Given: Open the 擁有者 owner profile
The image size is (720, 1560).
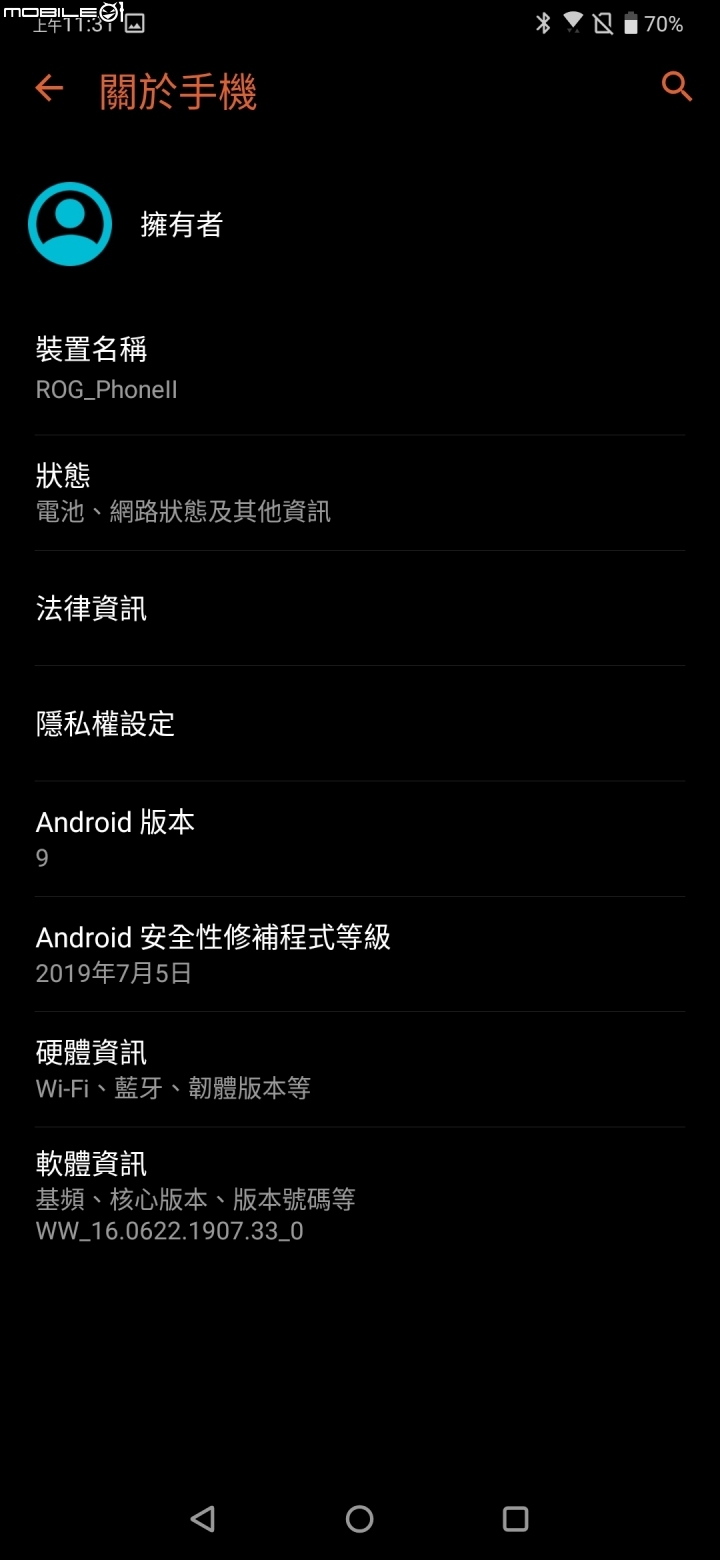Looking at the screenshot, I should [x=180, y=225].
